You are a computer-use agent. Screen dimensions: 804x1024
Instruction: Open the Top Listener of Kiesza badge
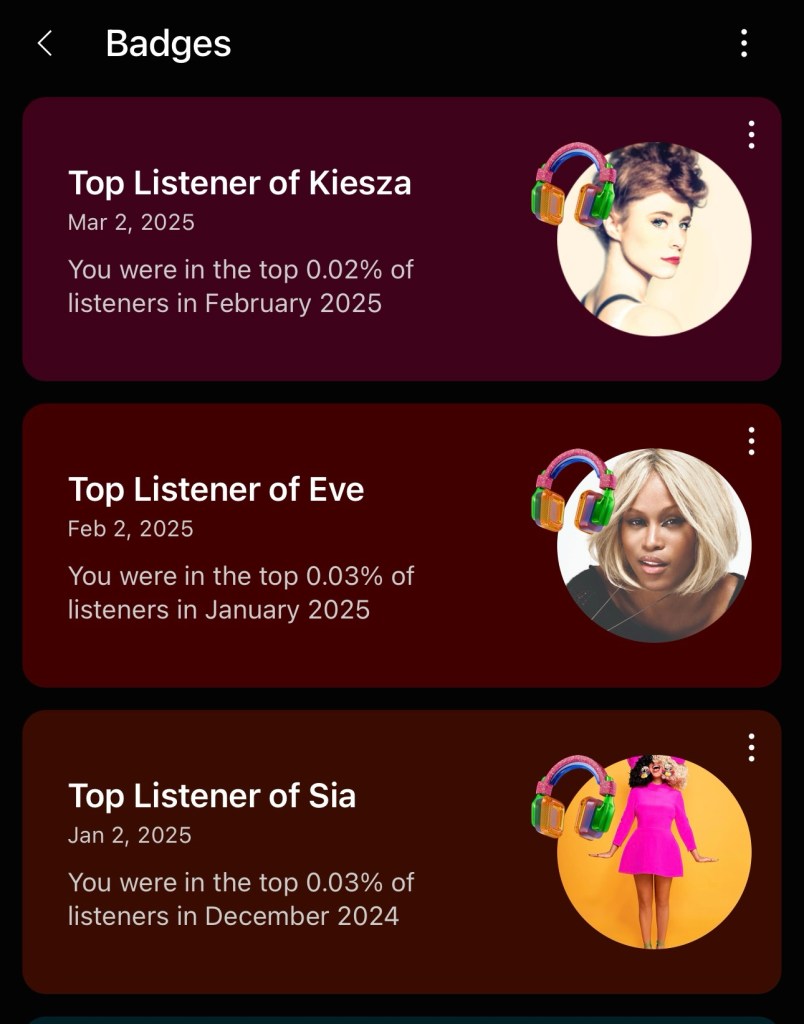coord(300,240)
